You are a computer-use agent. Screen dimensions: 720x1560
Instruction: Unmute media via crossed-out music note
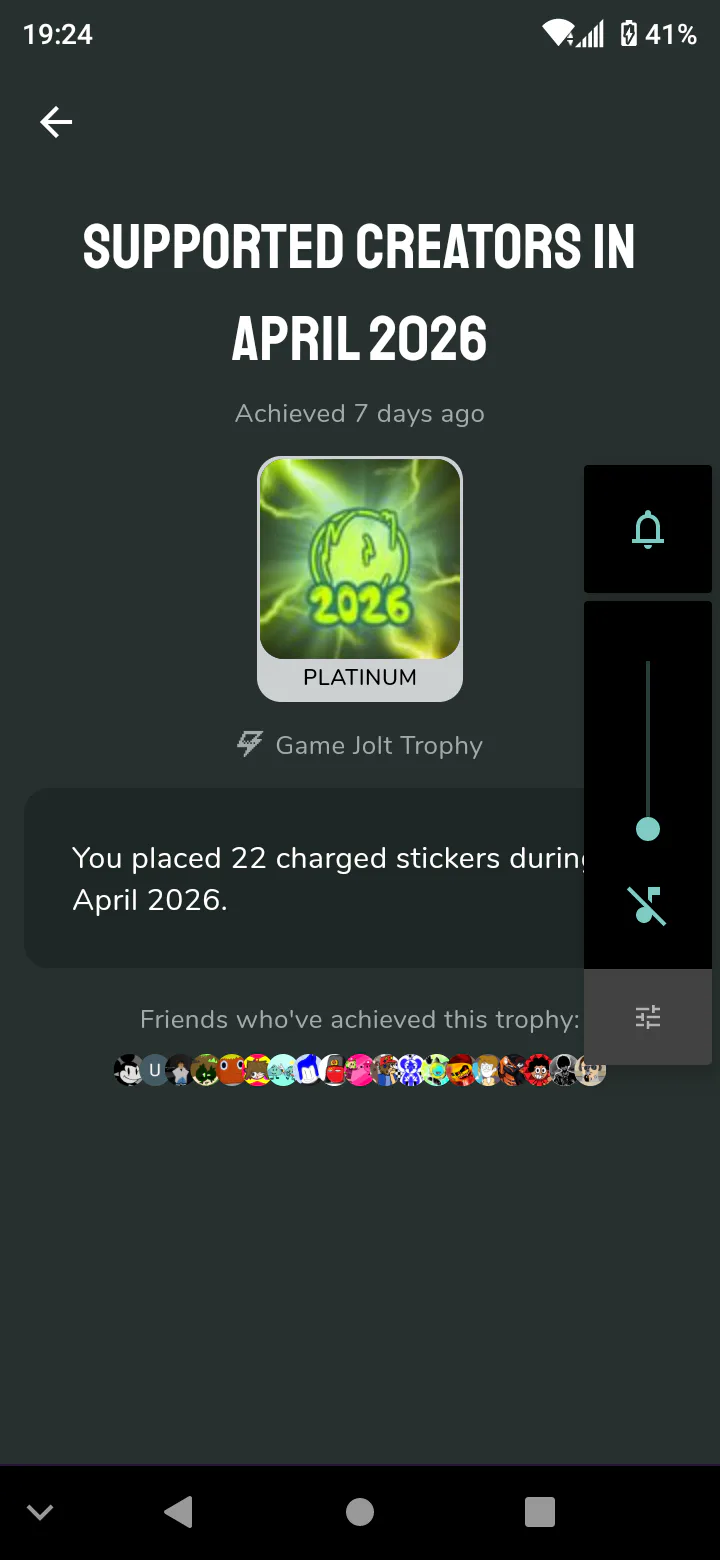click(x=648, y=905)
